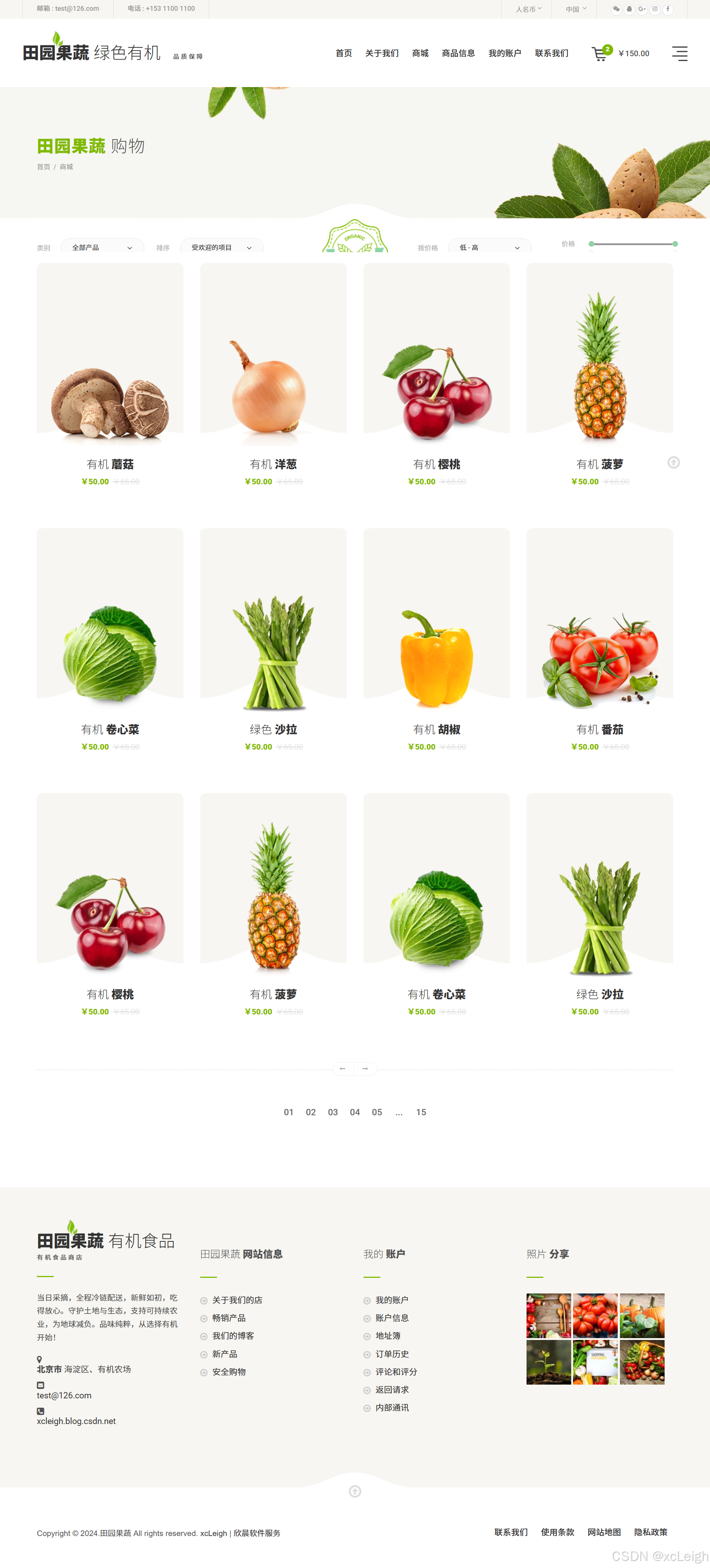
Task: Open 我的账户 in the header menu
Action: pyautogui.click(x=505, y=54)
